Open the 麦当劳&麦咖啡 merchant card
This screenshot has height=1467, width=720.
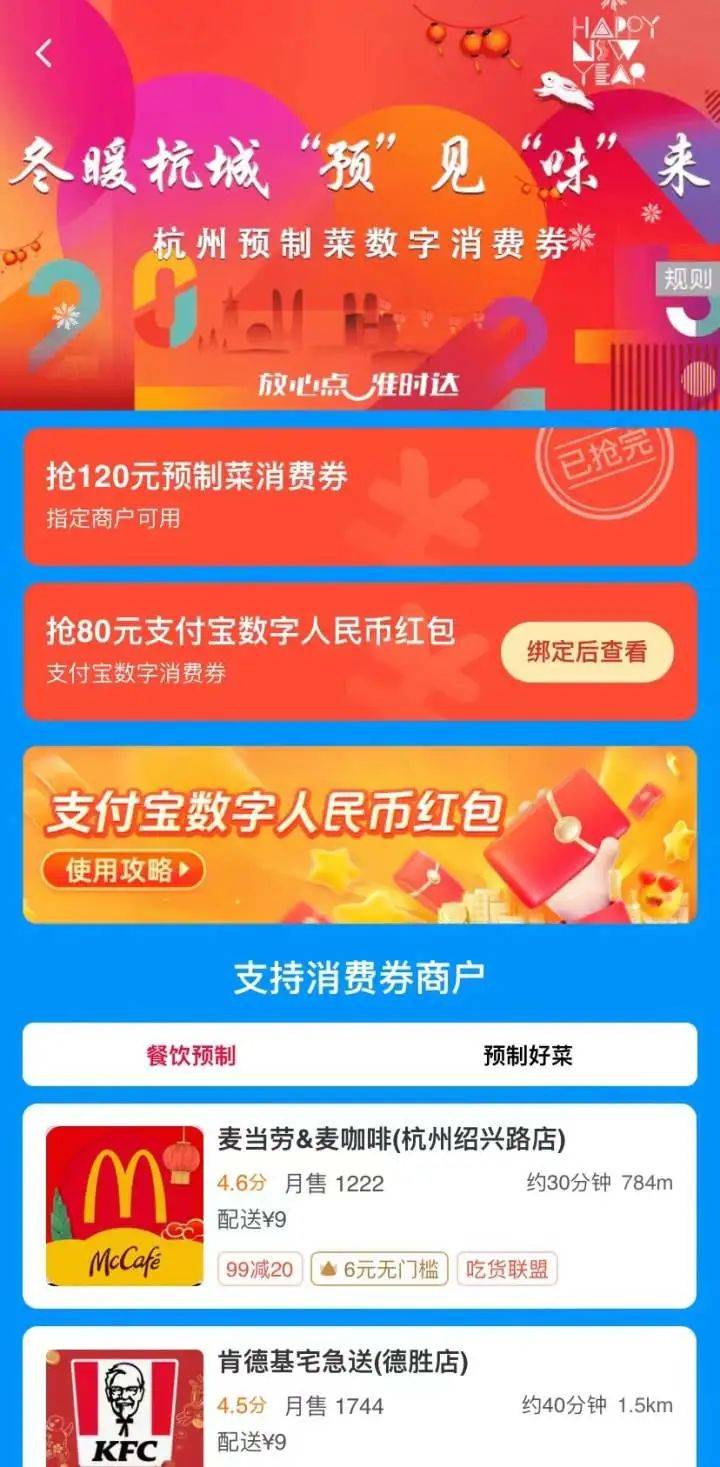coord(360,1205)
